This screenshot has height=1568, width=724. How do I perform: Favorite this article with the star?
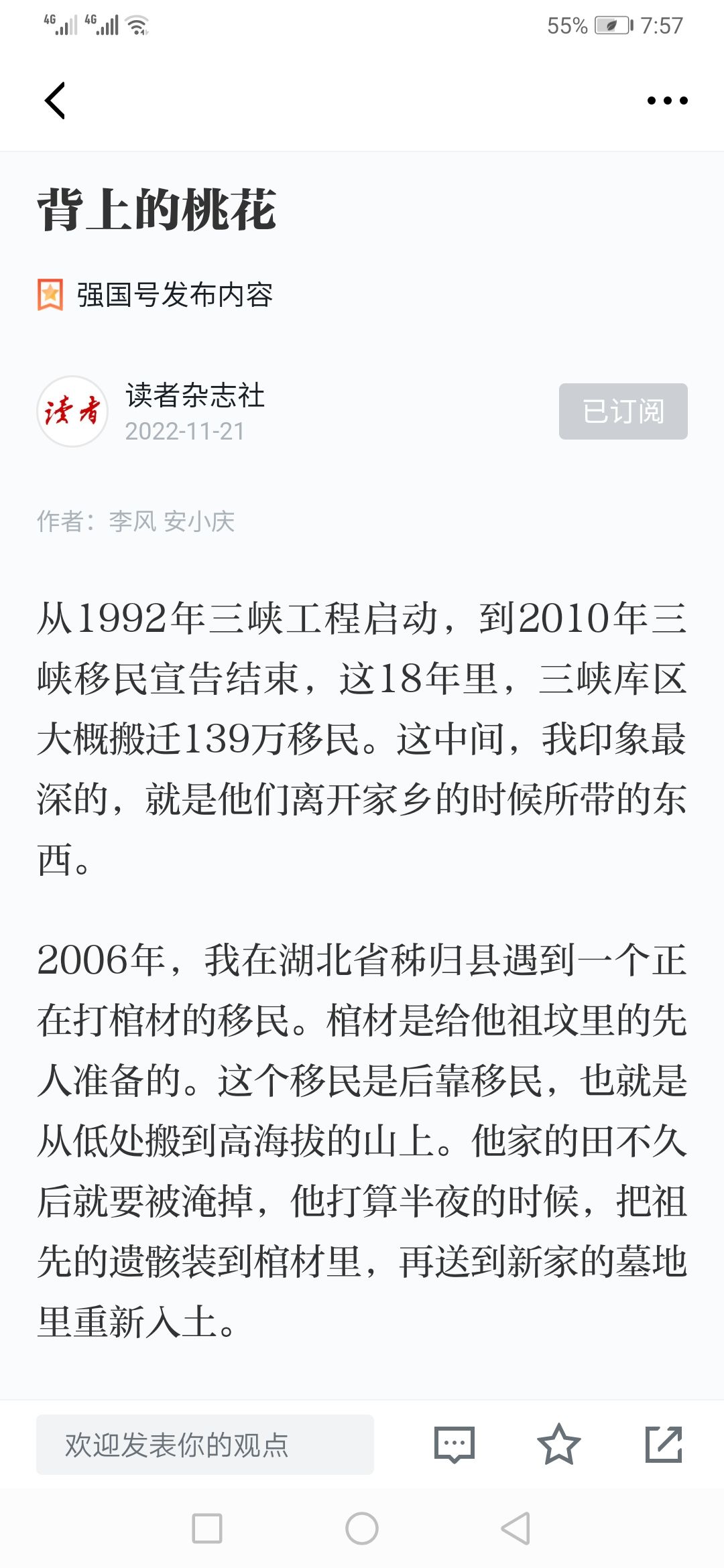[x=558, y=1445]
